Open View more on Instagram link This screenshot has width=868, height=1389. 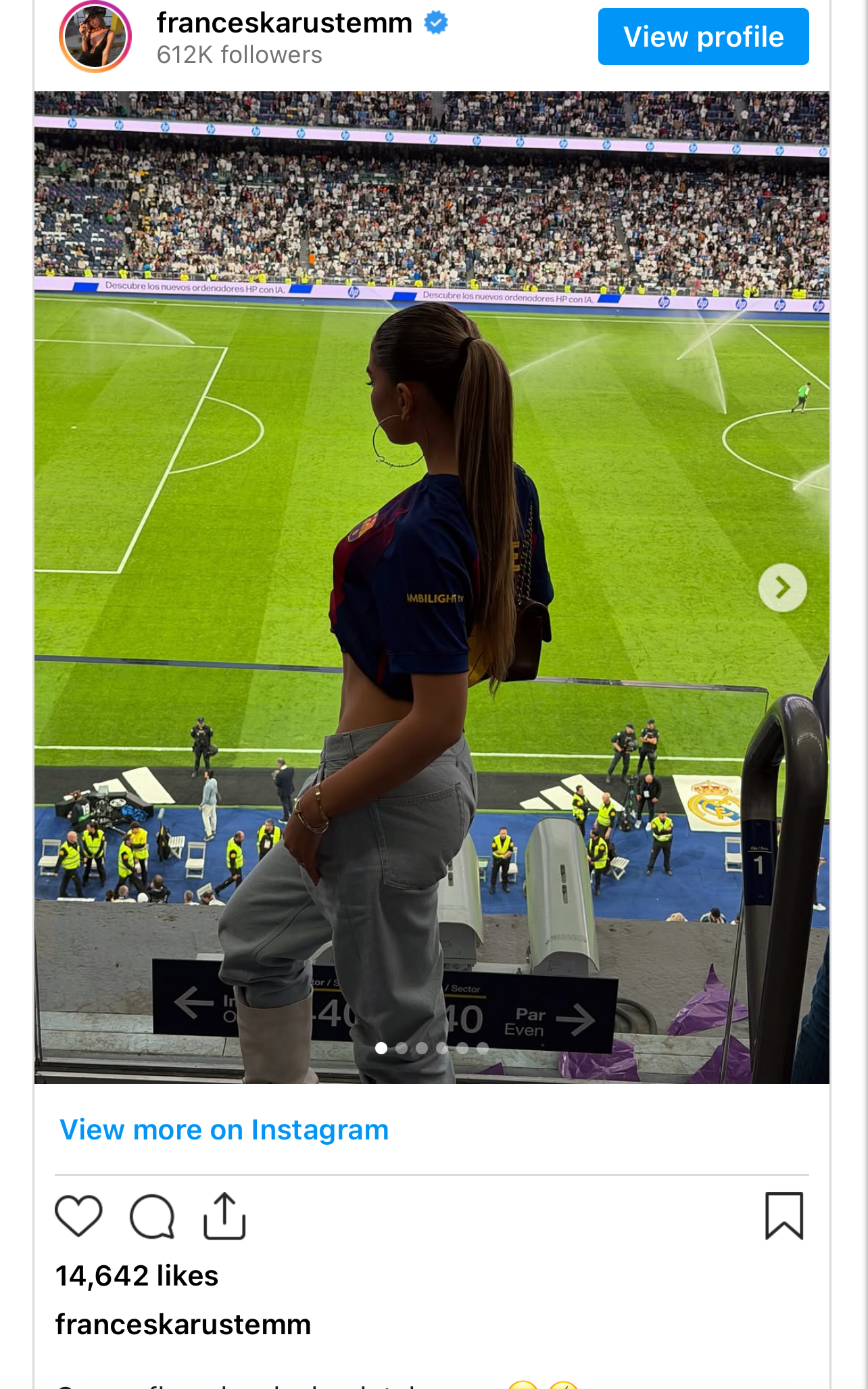tap(224, 1130)
